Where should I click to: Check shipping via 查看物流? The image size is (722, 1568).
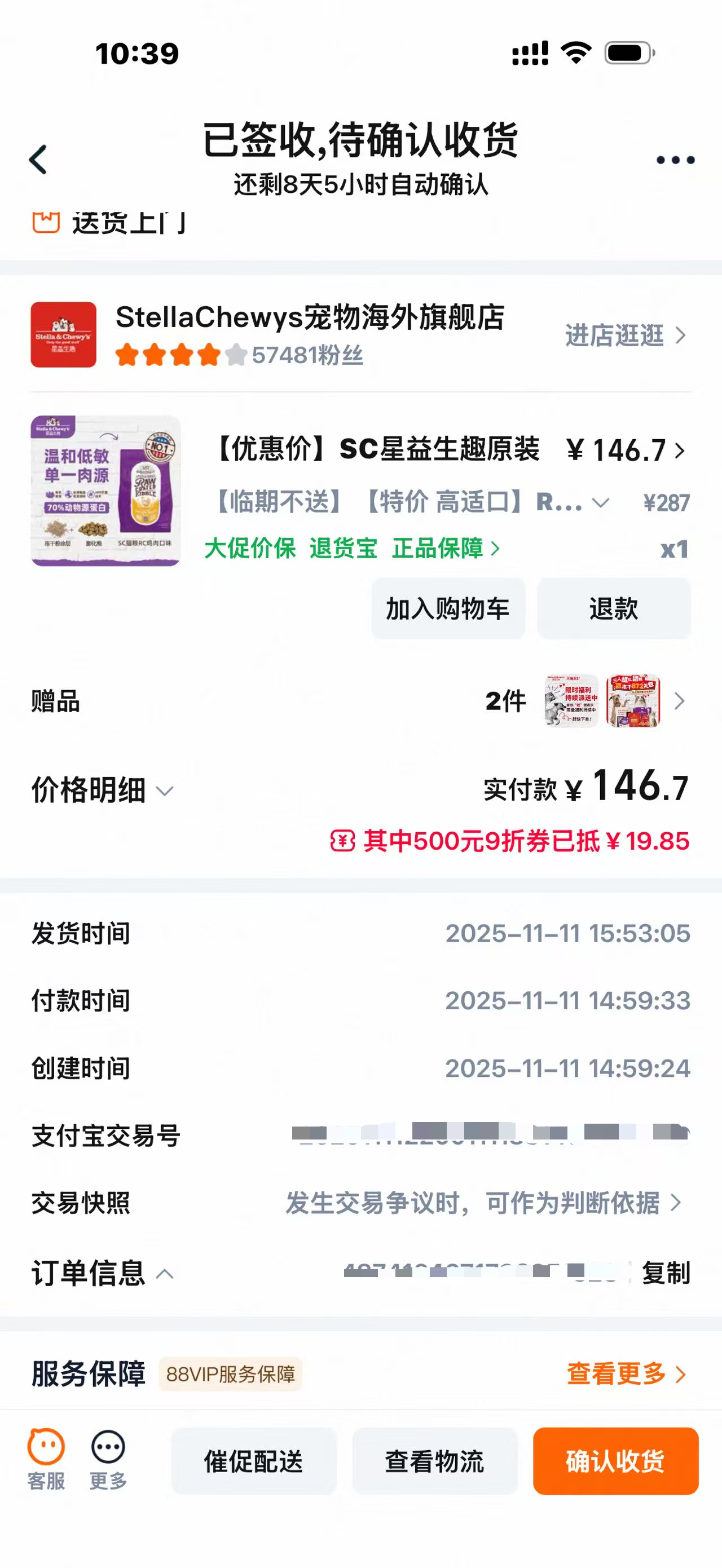click(434, 1461)
